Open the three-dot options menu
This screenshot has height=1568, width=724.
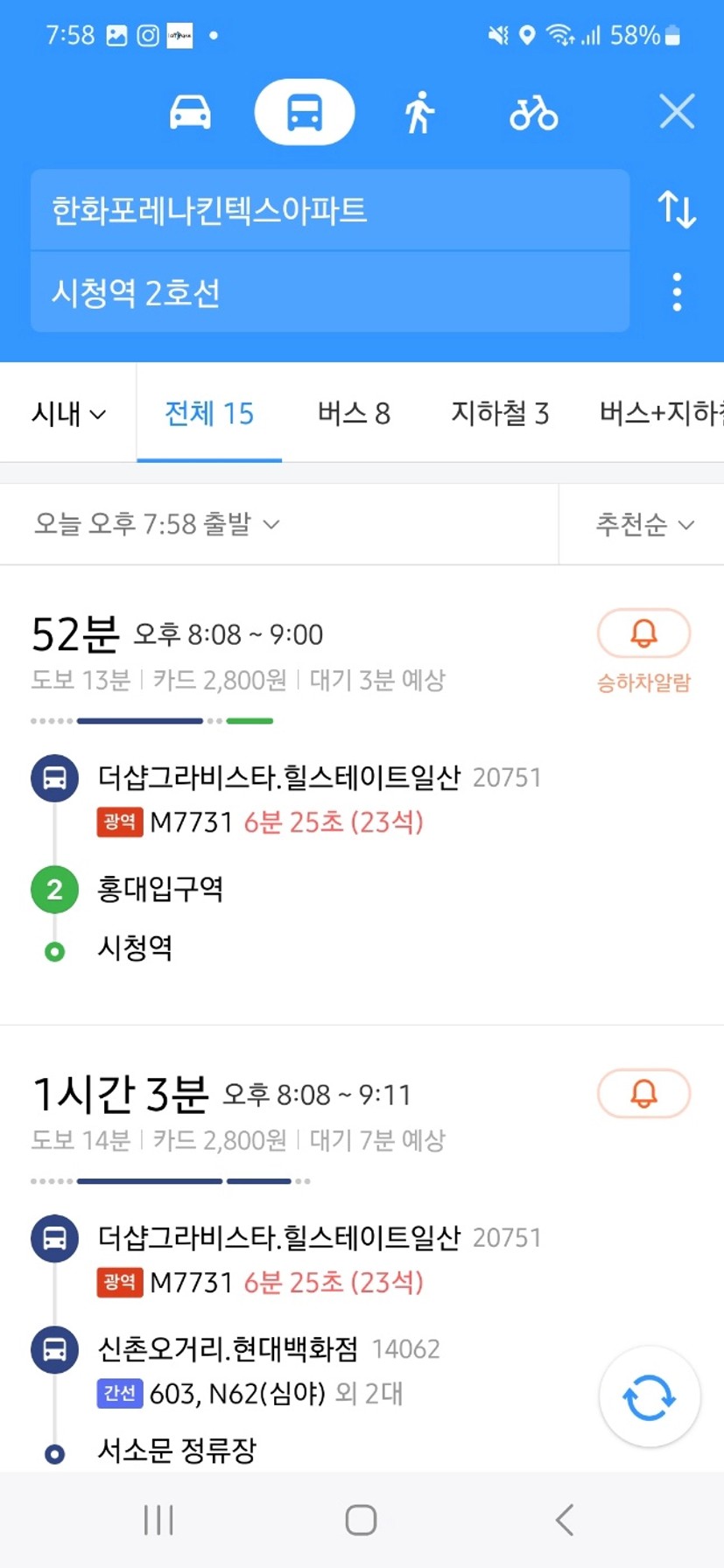[x=677, y=291]
